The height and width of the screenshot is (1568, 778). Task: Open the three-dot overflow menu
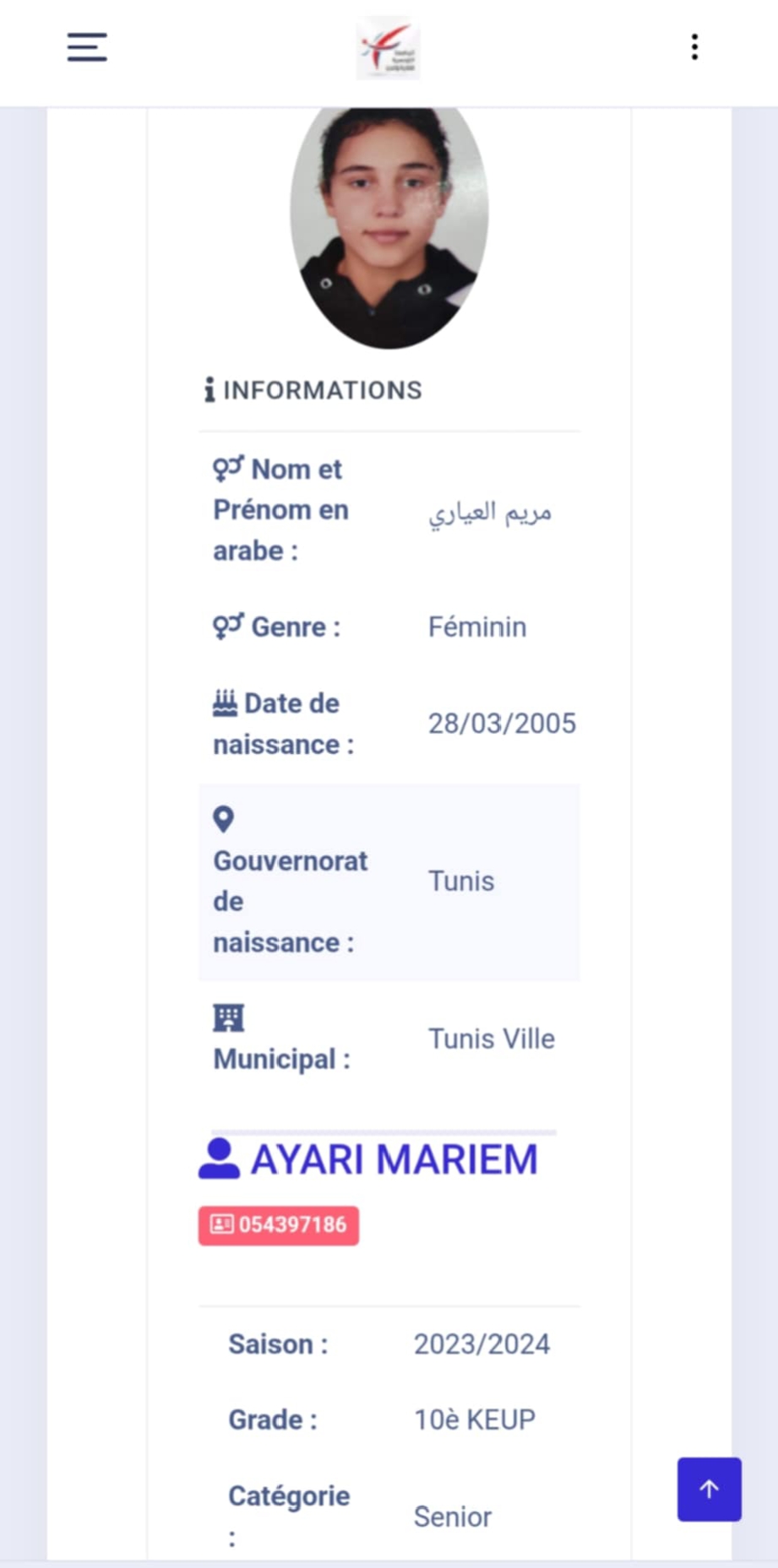click(694, 47)
